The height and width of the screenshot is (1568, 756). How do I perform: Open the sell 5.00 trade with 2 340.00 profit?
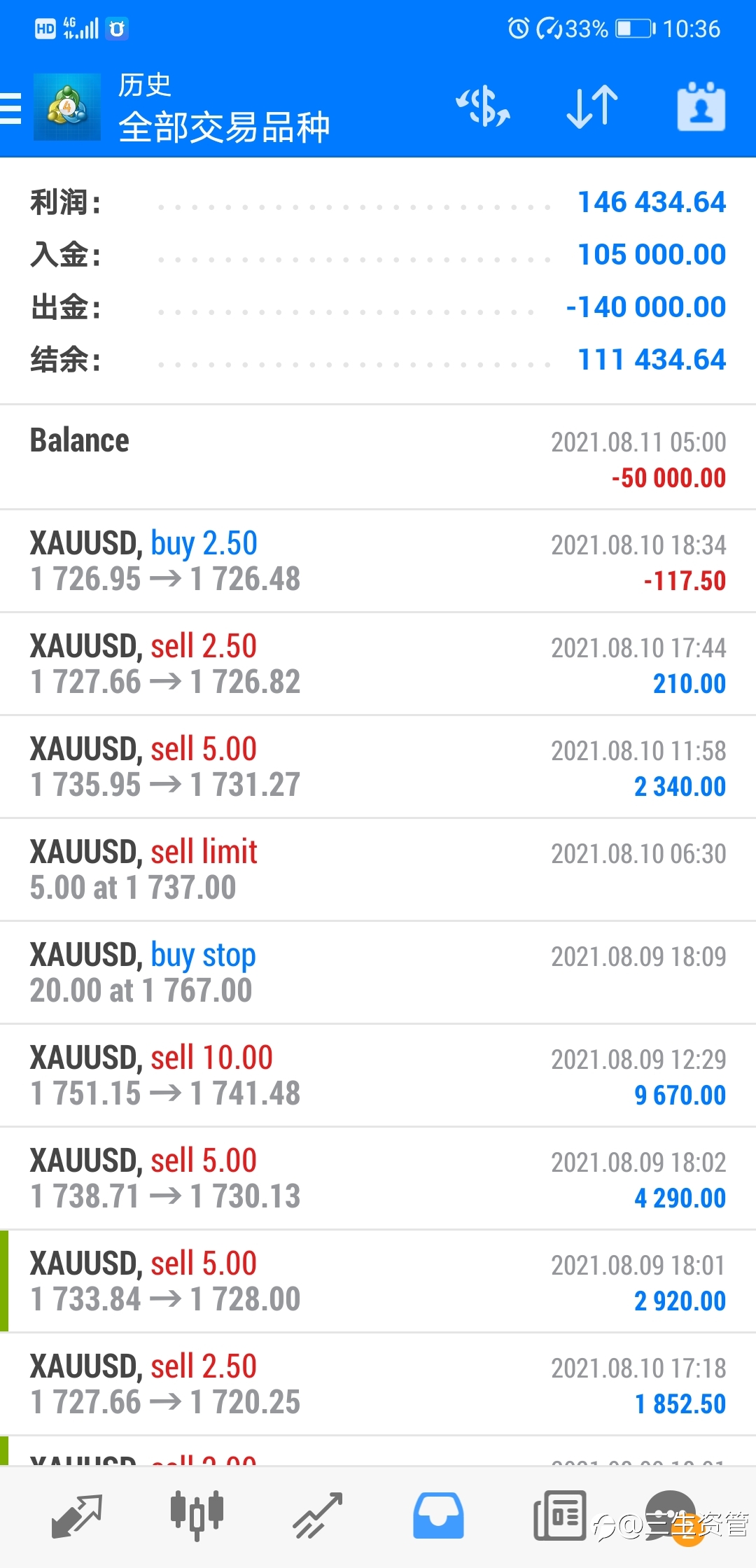[378, 766]
